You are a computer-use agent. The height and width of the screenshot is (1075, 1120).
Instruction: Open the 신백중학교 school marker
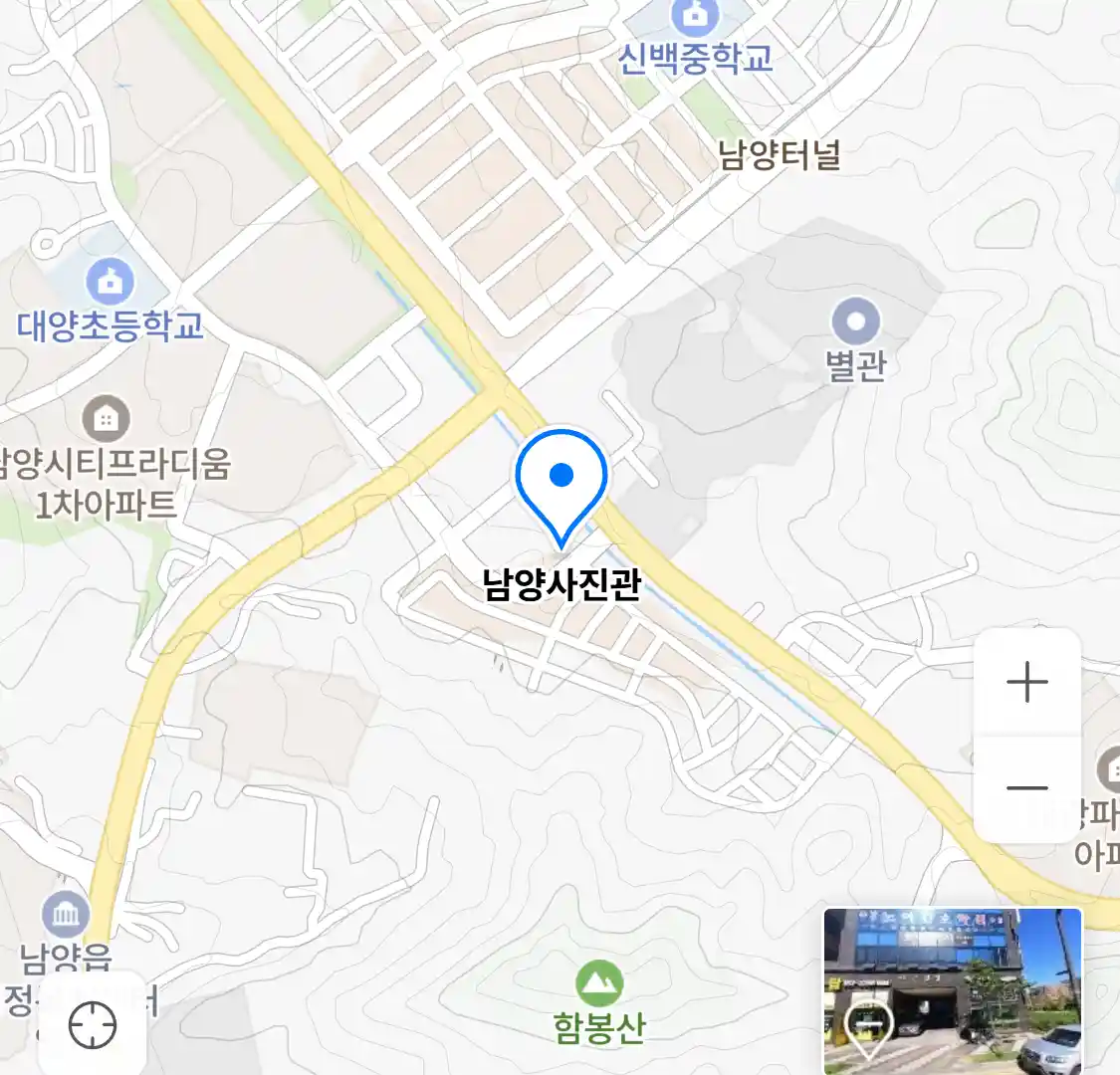[x=695, y=17]
